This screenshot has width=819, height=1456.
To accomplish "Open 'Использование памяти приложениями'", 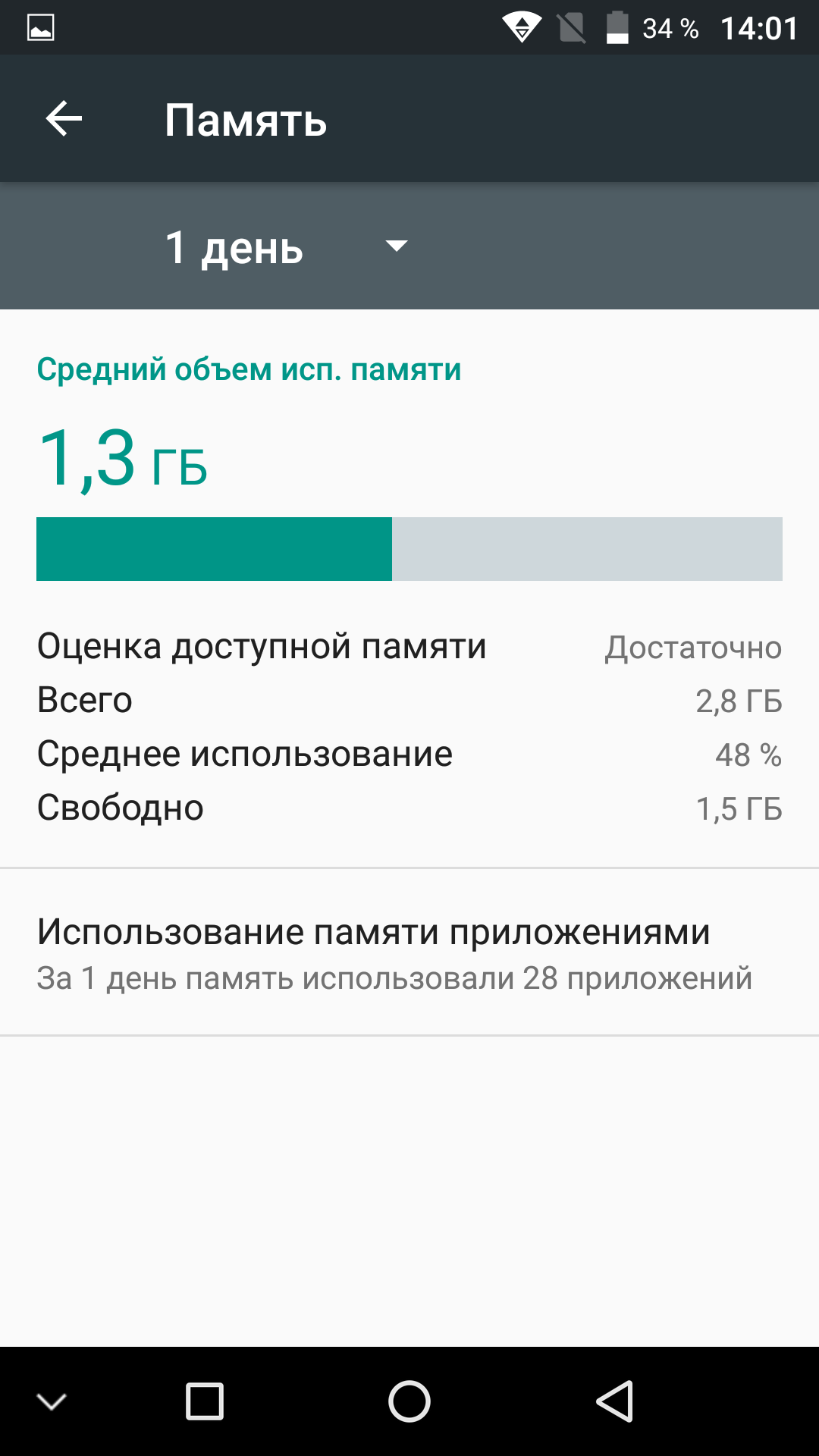I will click(409, 952).
